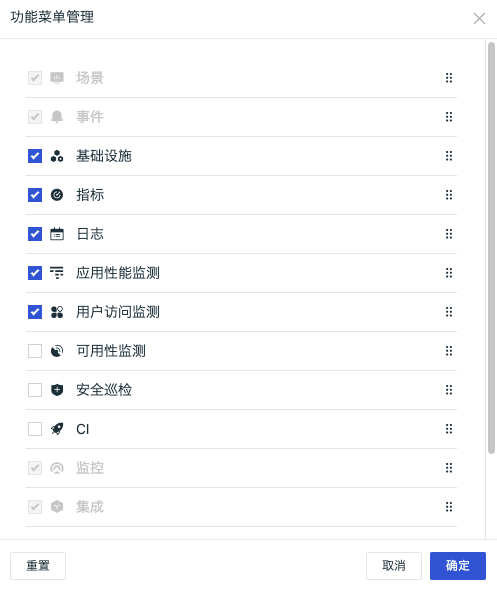497x589 pixels.
Task: Deselect 用户访问监测 checkbox
Action: [x=35, y=312]
